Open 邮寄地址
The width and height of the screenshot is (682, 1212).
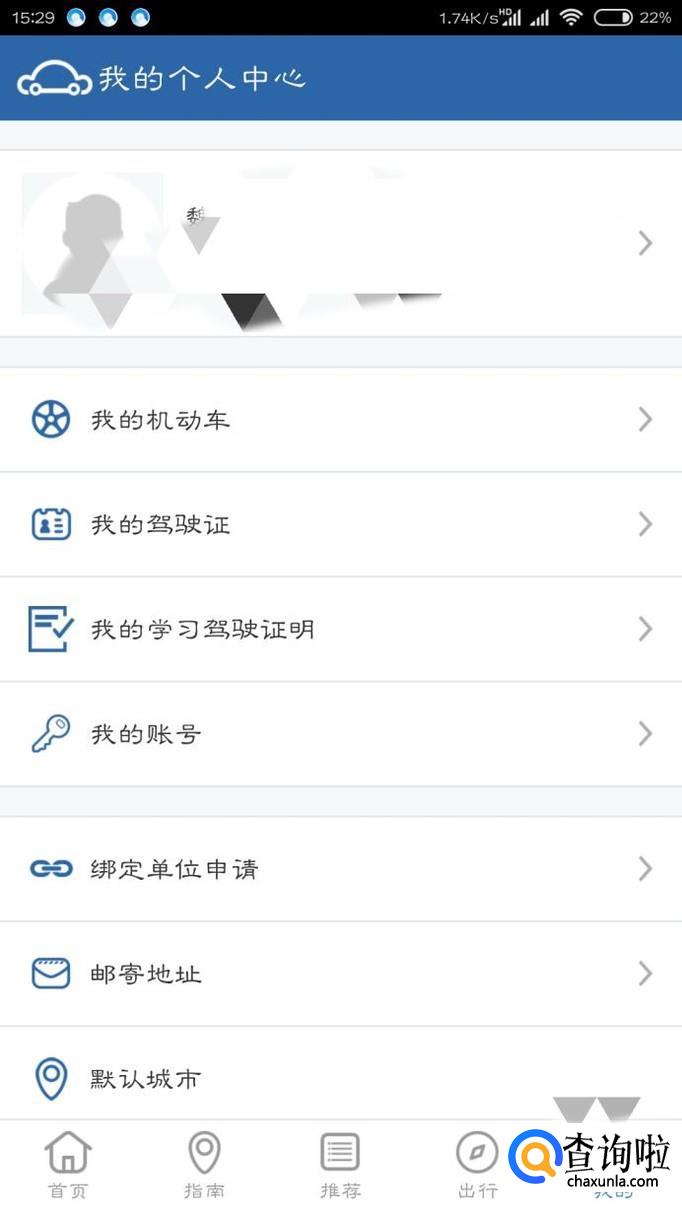(341, 973)
